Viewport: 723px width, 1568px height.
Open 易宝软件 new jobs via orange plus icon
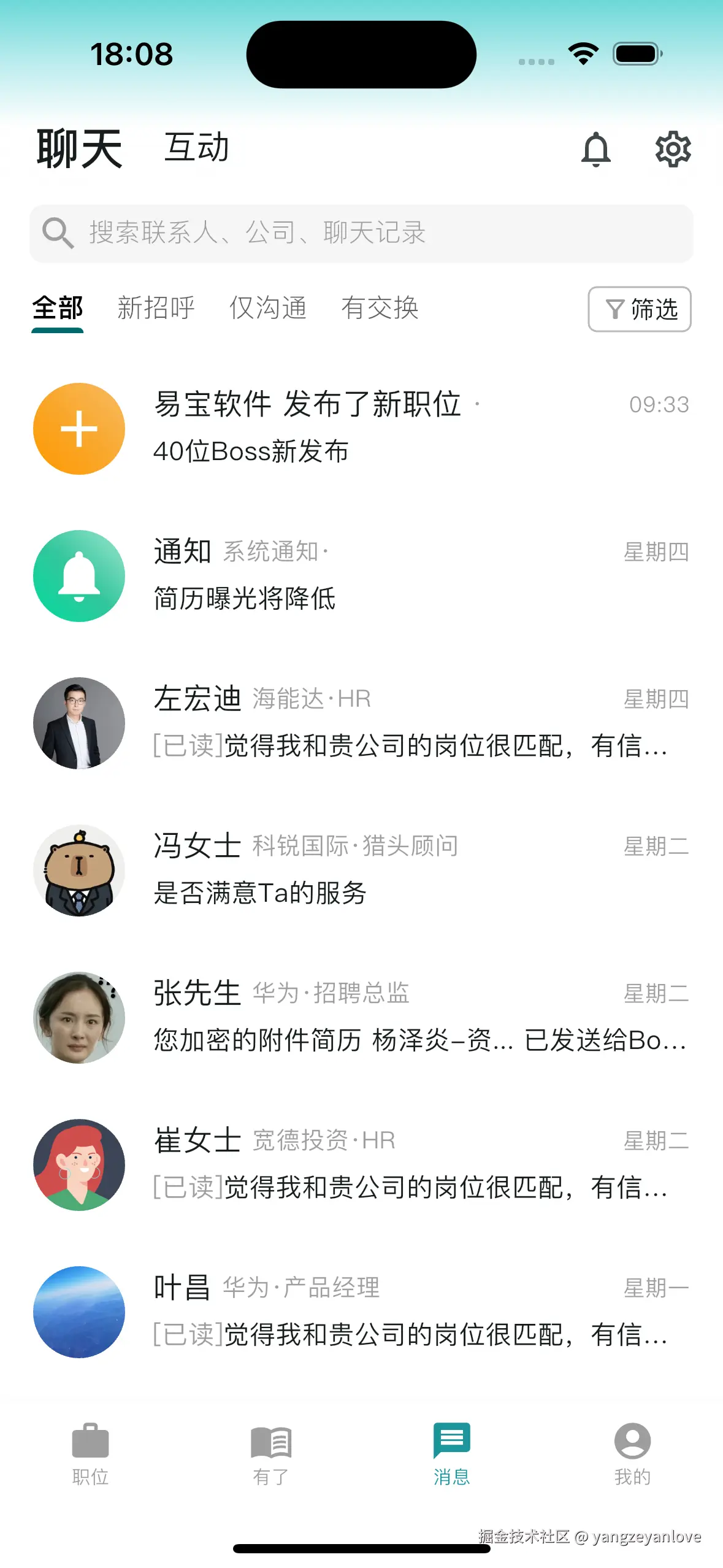point(79,428)
